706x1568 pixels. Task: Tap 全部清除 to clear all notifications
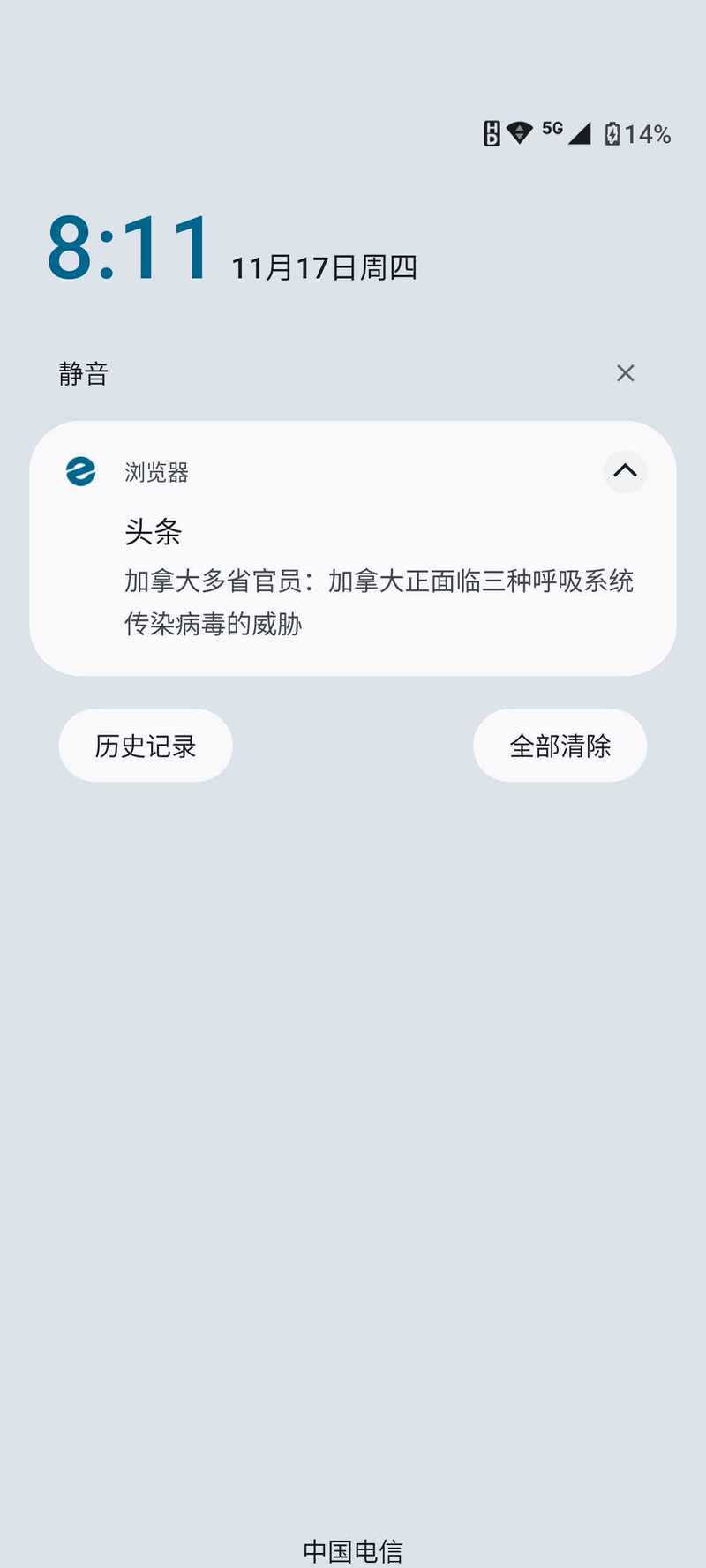pos(560,746)
